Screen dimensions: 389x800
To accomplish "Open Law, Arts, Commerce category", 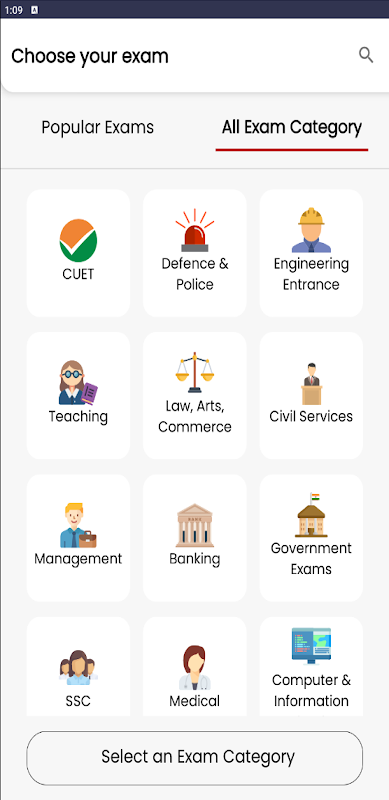I will click(x=194, y=395).
